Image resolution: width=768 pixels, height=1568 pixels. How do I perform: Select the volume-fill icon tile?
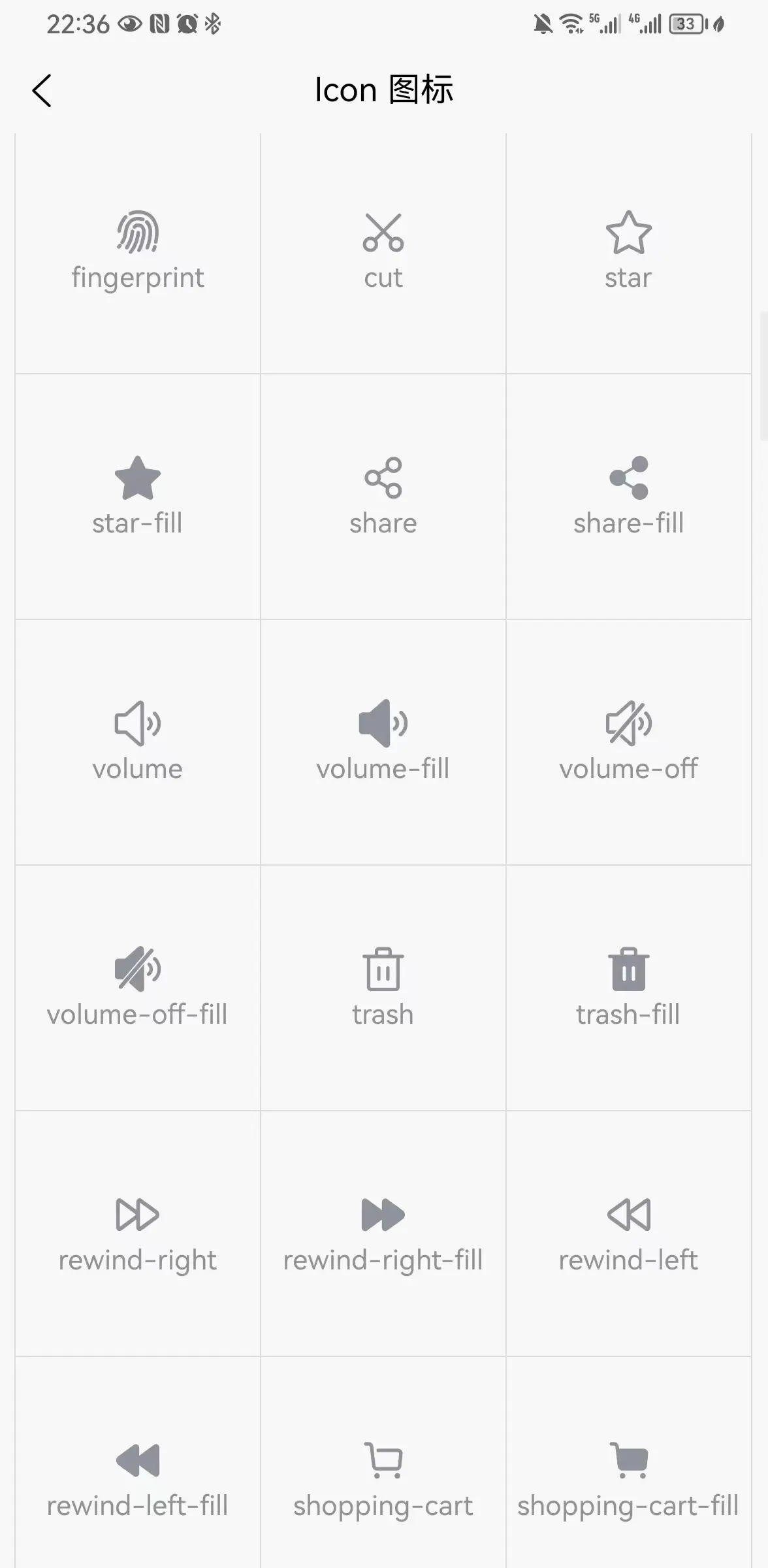pyautogui.click(x=383, y=742)
